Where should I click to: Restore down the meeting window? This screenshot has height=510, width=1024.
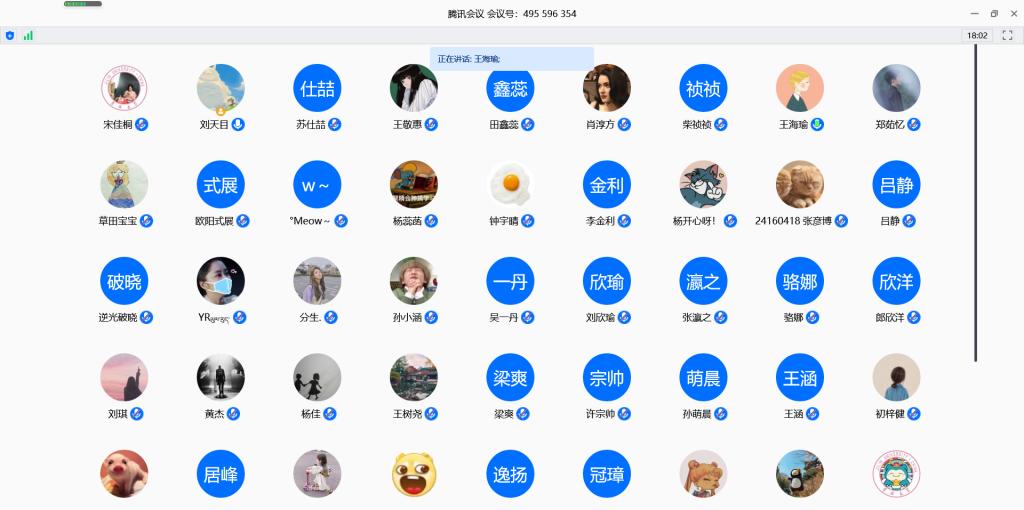tap(994, 13)
